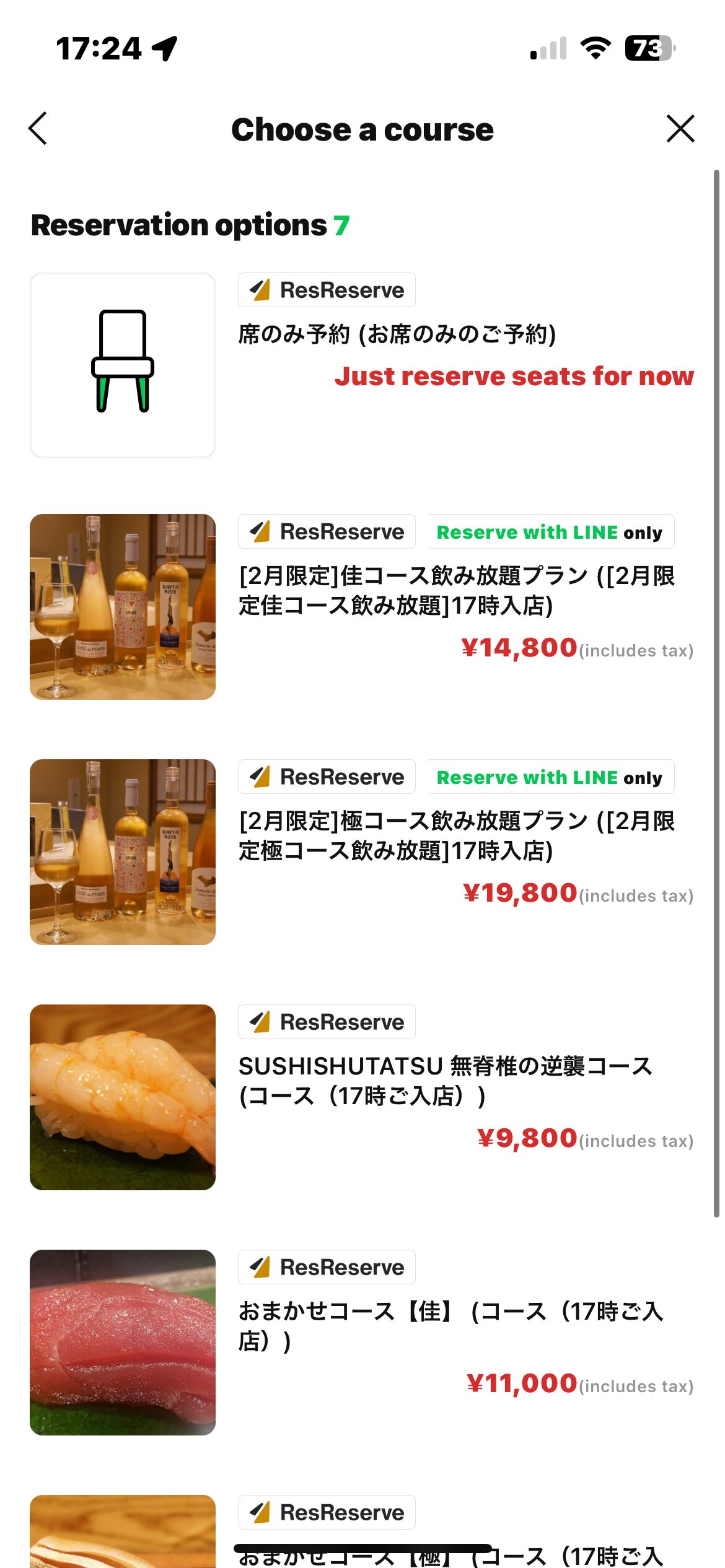Toggle Reserve with LINE only on the 19,800 yen plan
Image resolution: width=725 pixels, height=1568 pixels.
tap(549, 776)
